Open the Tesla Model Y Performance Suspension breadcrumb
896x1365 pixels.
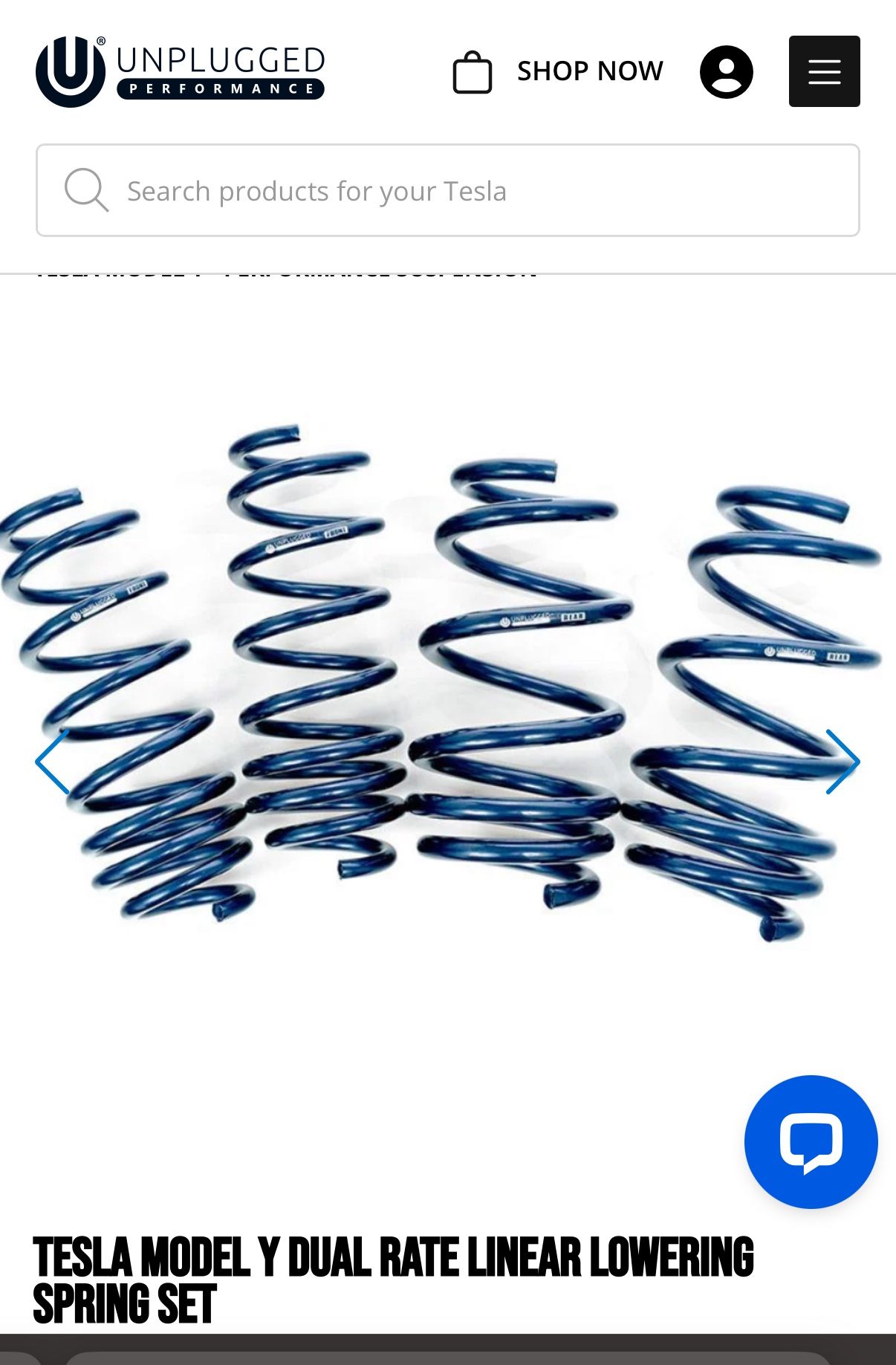[288, 271]
